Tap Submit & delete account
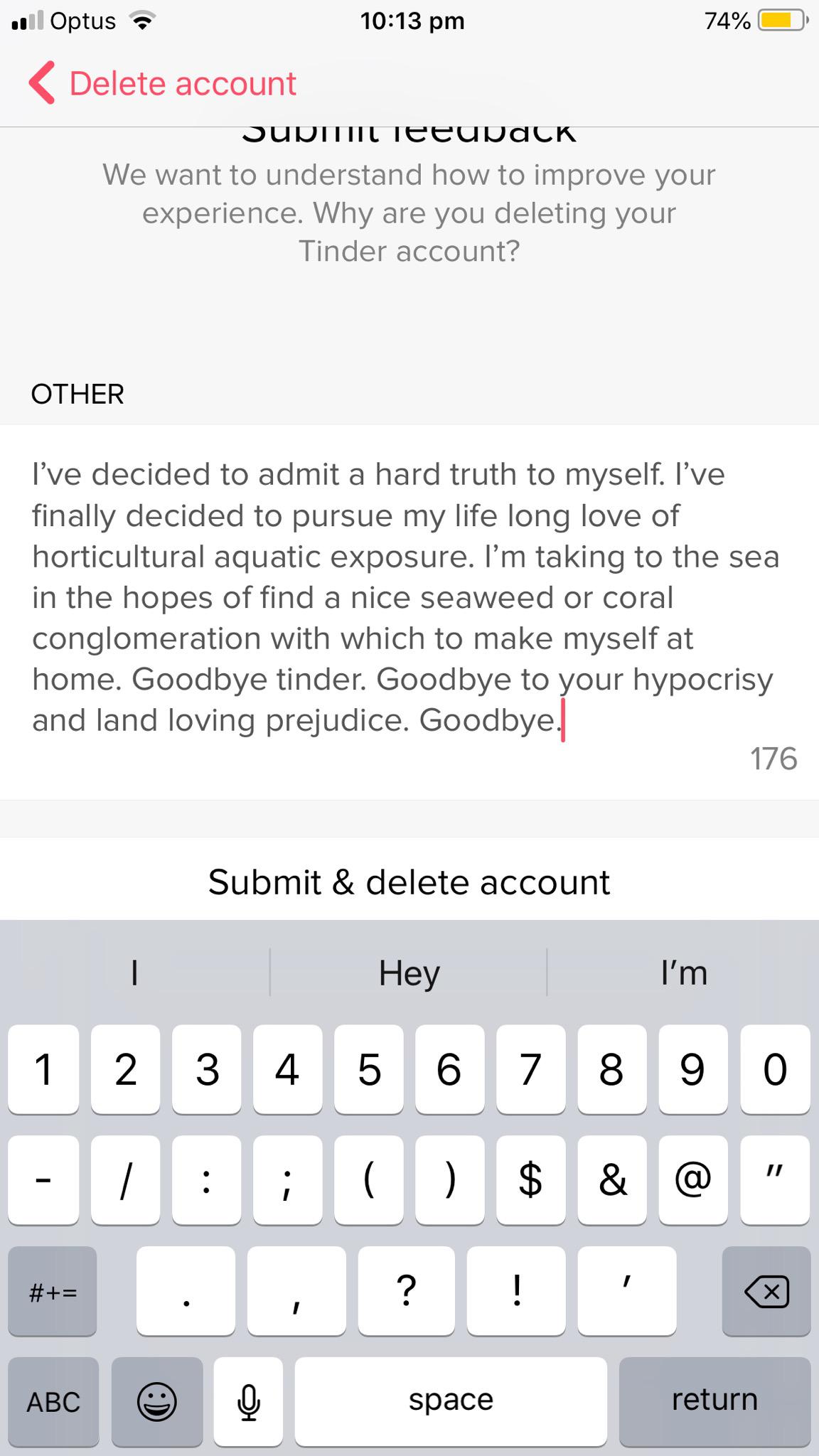 pos(409,882)
